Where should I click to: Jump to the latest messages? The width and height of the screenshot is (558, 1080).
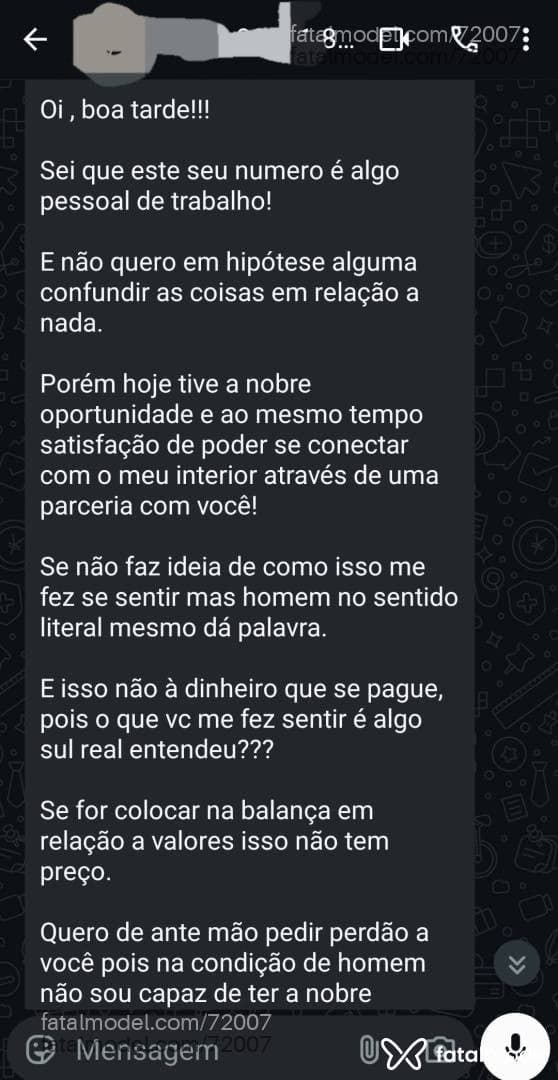pyautogui.click(x=517, y=964)
